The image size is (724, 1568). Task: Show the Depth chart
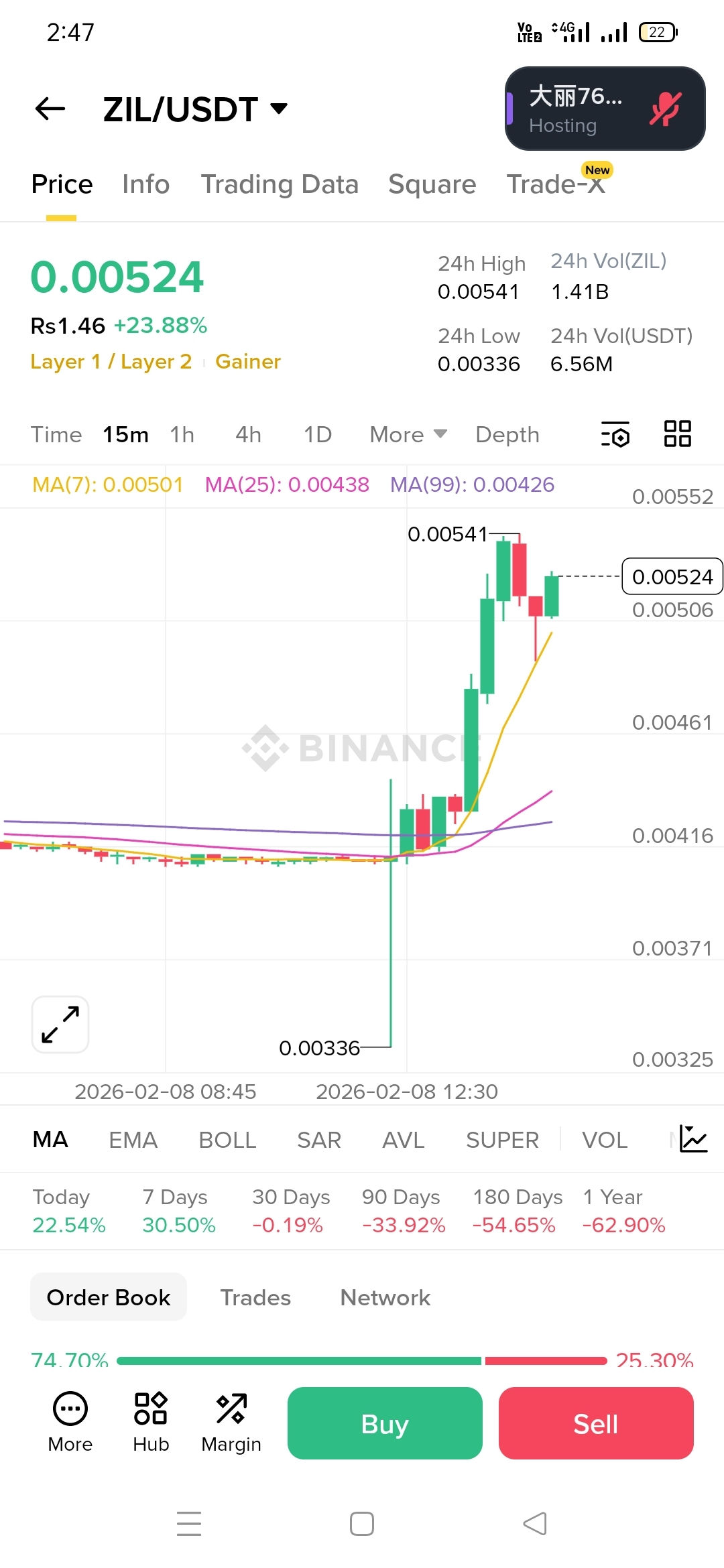click(507, 435)
